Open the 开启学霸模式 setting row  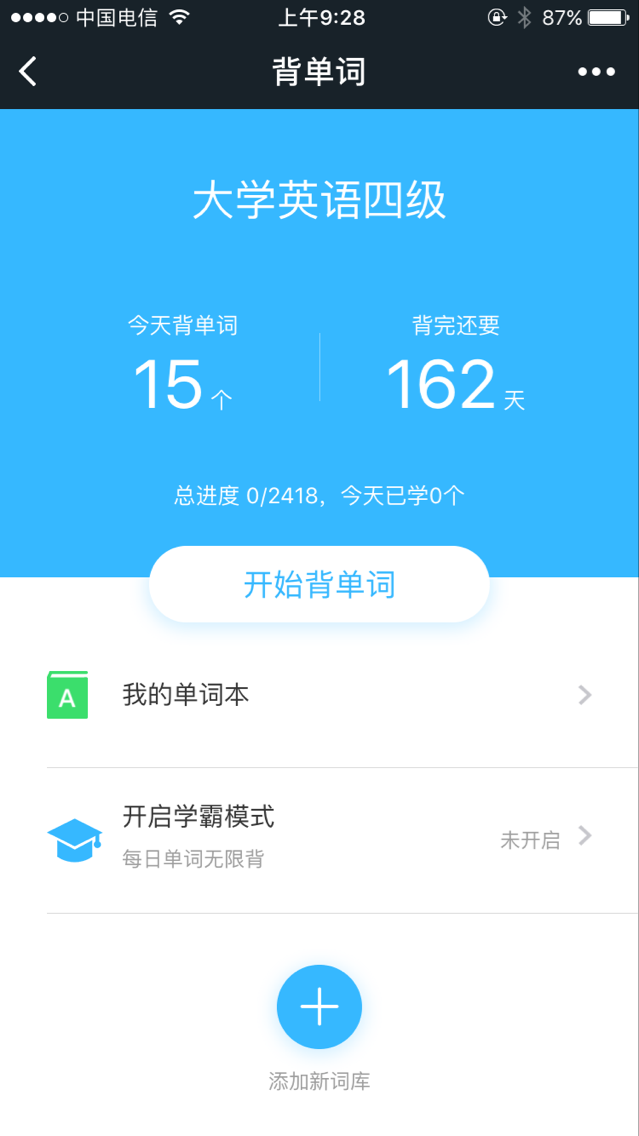[320, 840]
